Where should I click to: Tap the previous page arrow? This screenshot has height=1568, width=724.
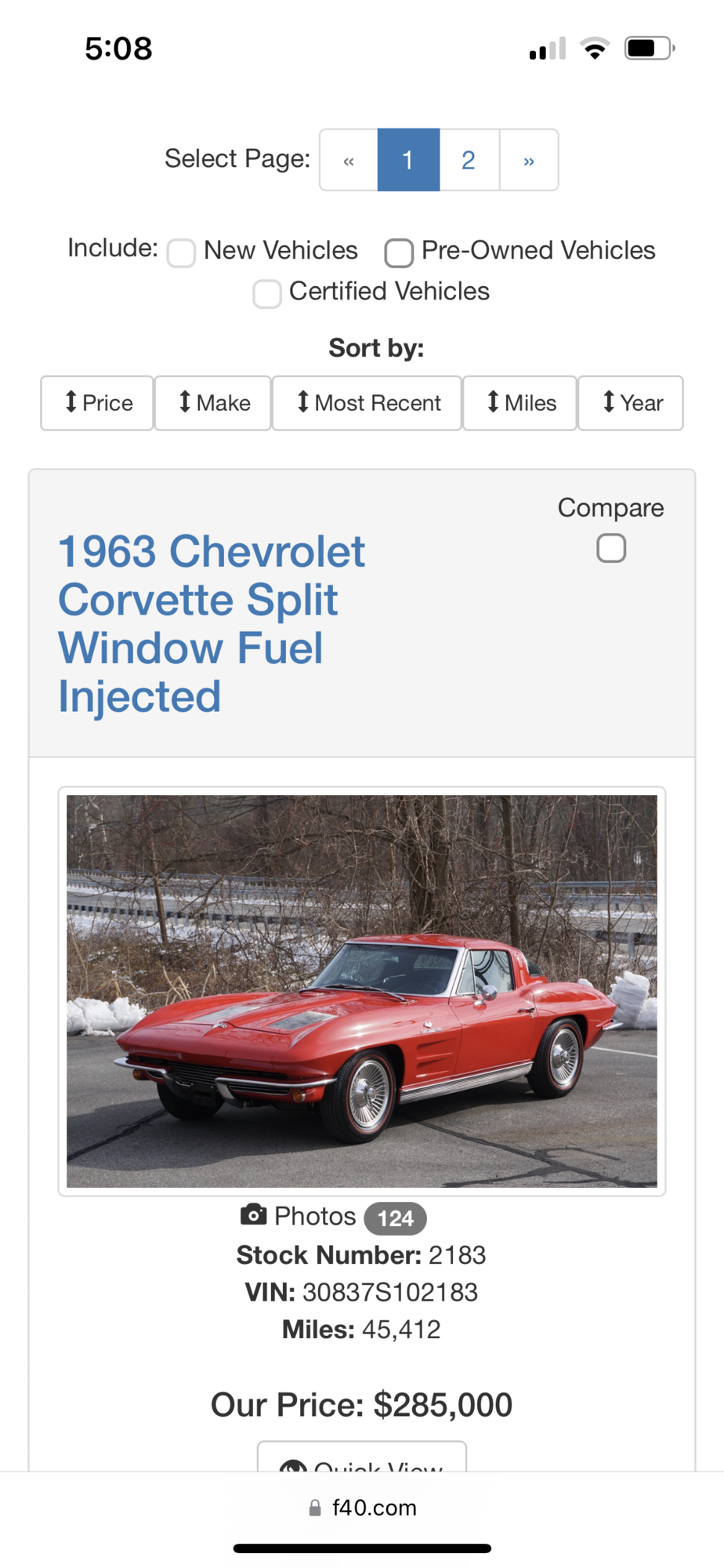(349, 160)
